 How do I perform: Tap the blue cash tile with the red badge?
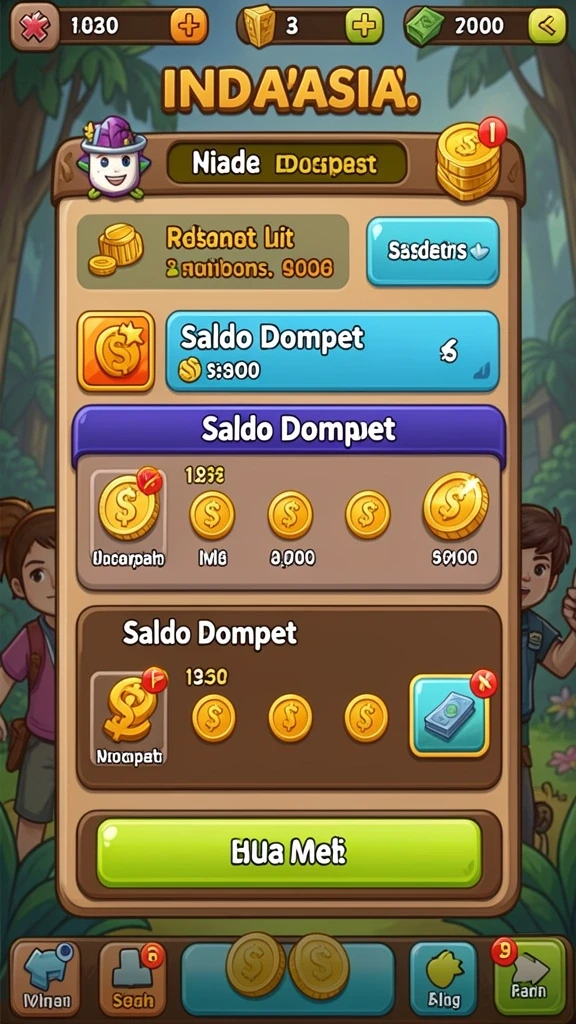[449, 716]
